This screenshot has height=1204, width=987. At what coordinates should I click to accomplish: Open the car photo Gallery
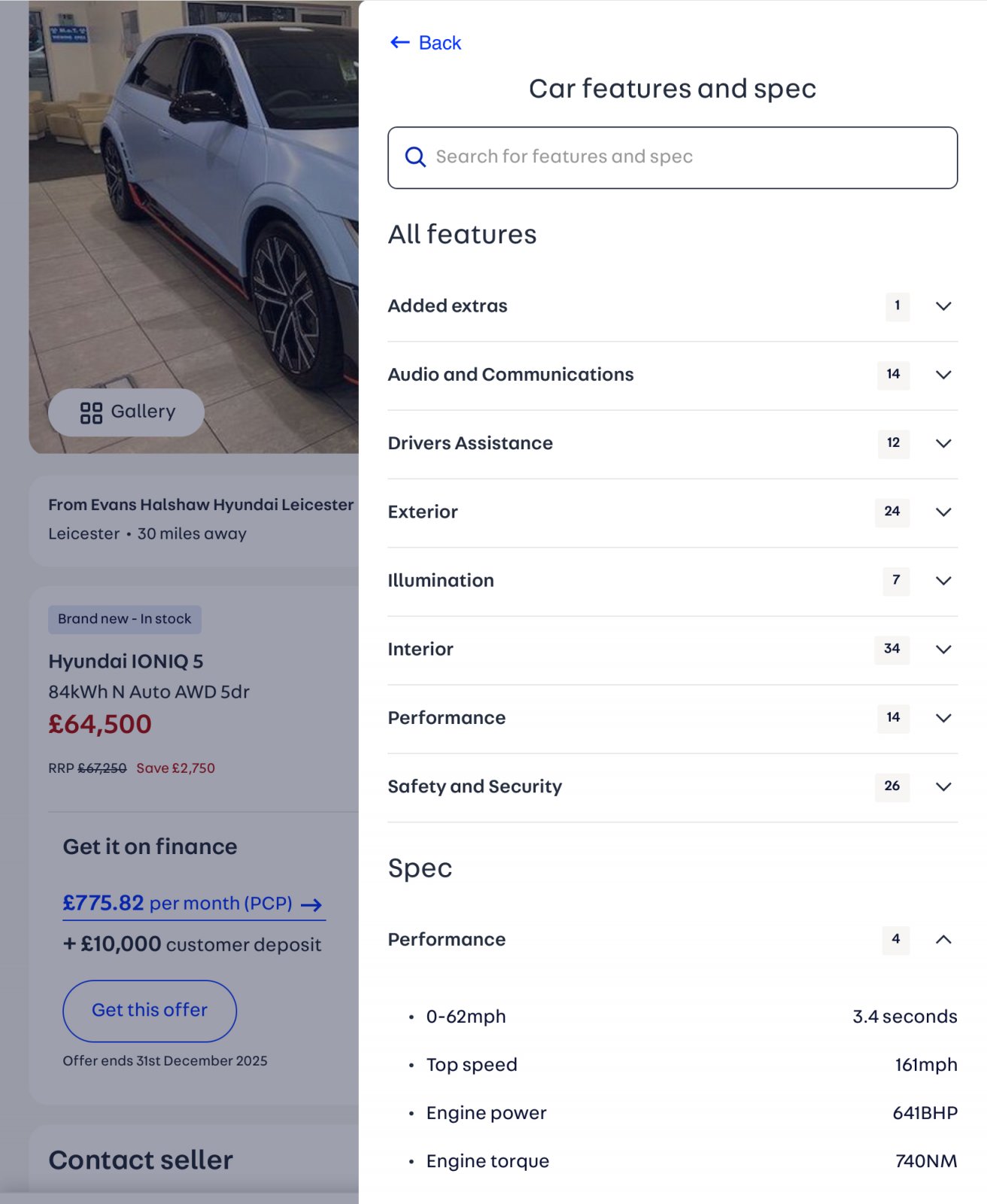[126, 412]
